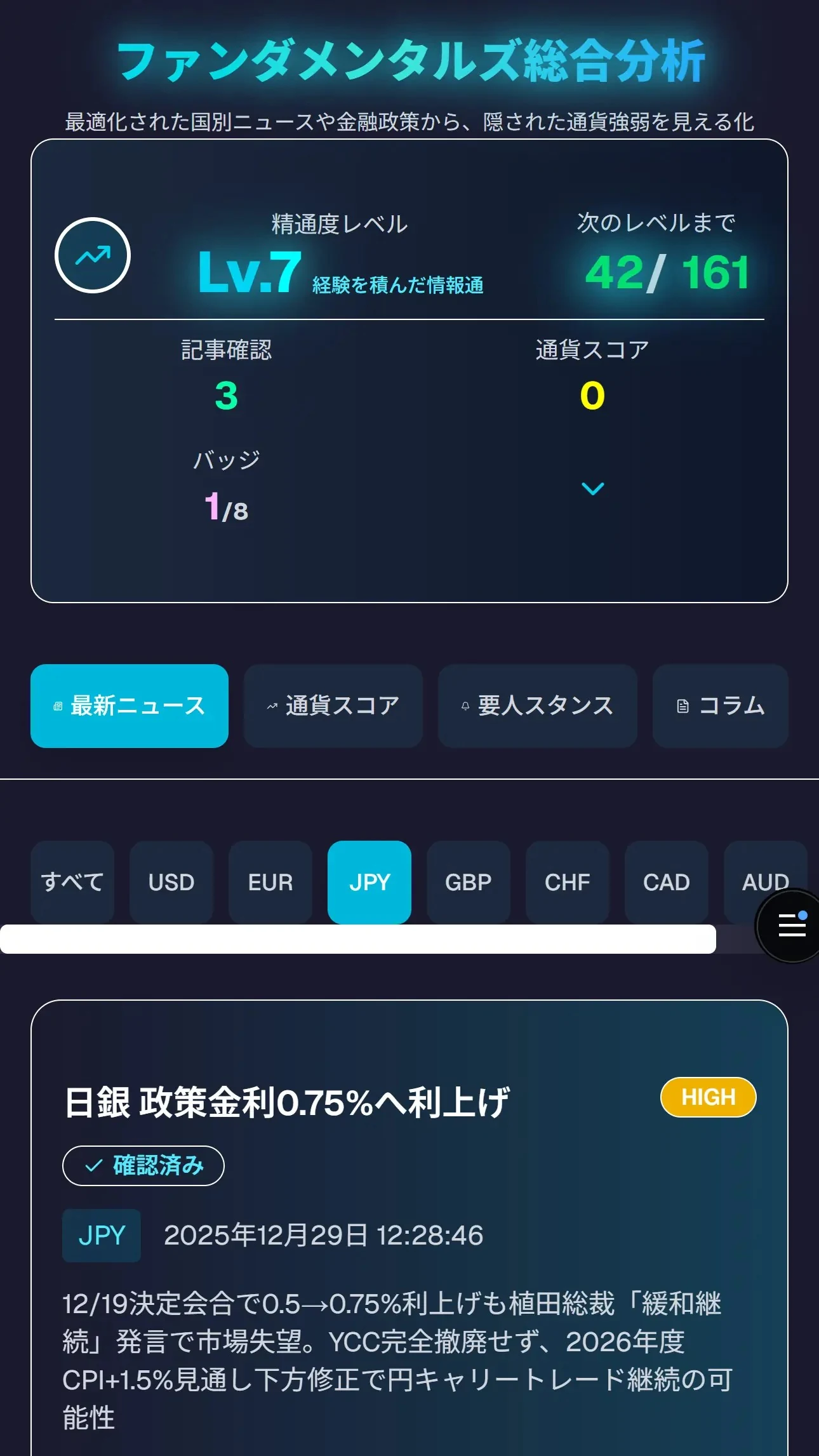
Task: Tap the 確認済み badge on the article
Action: [143, 1165]
